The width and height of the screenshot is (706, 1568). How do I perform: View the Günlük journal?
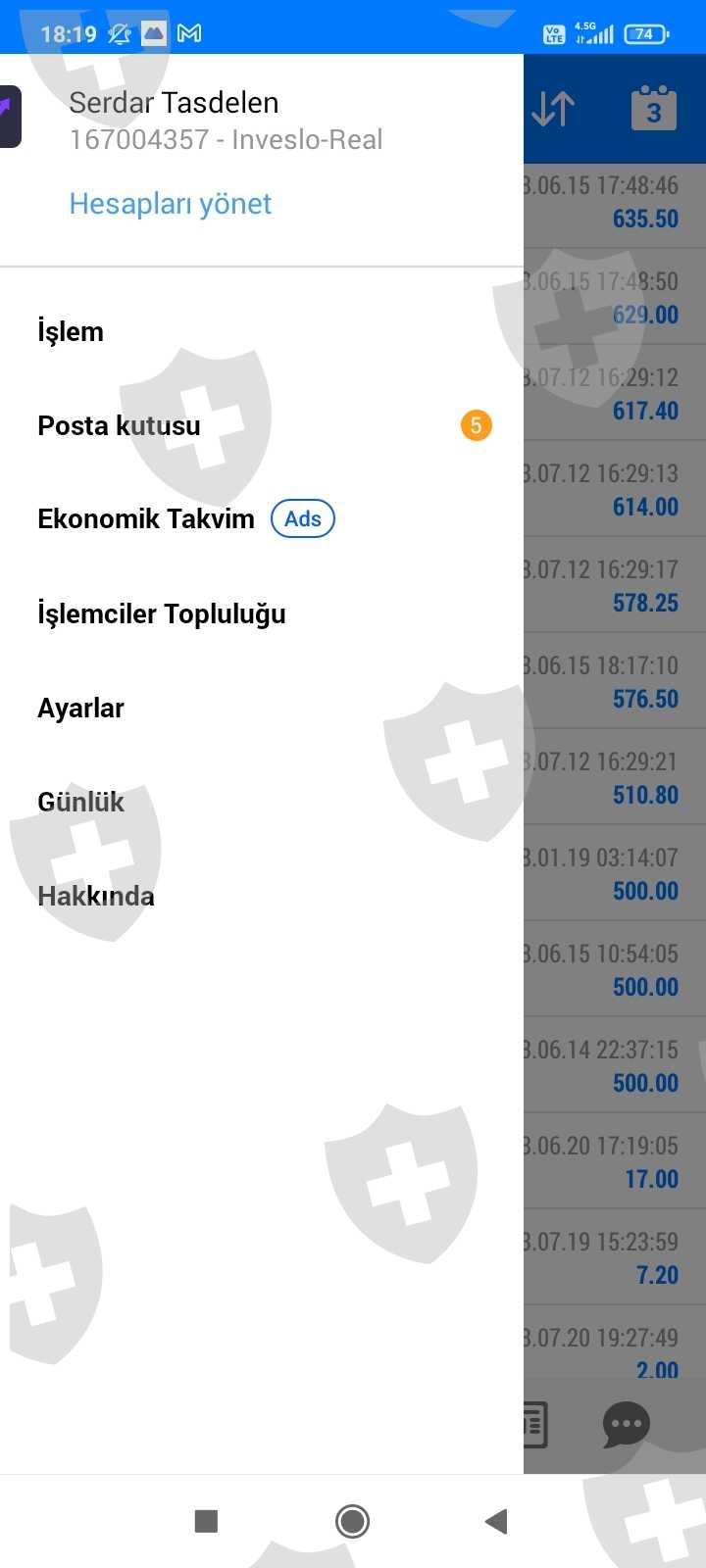pos(262,802)
